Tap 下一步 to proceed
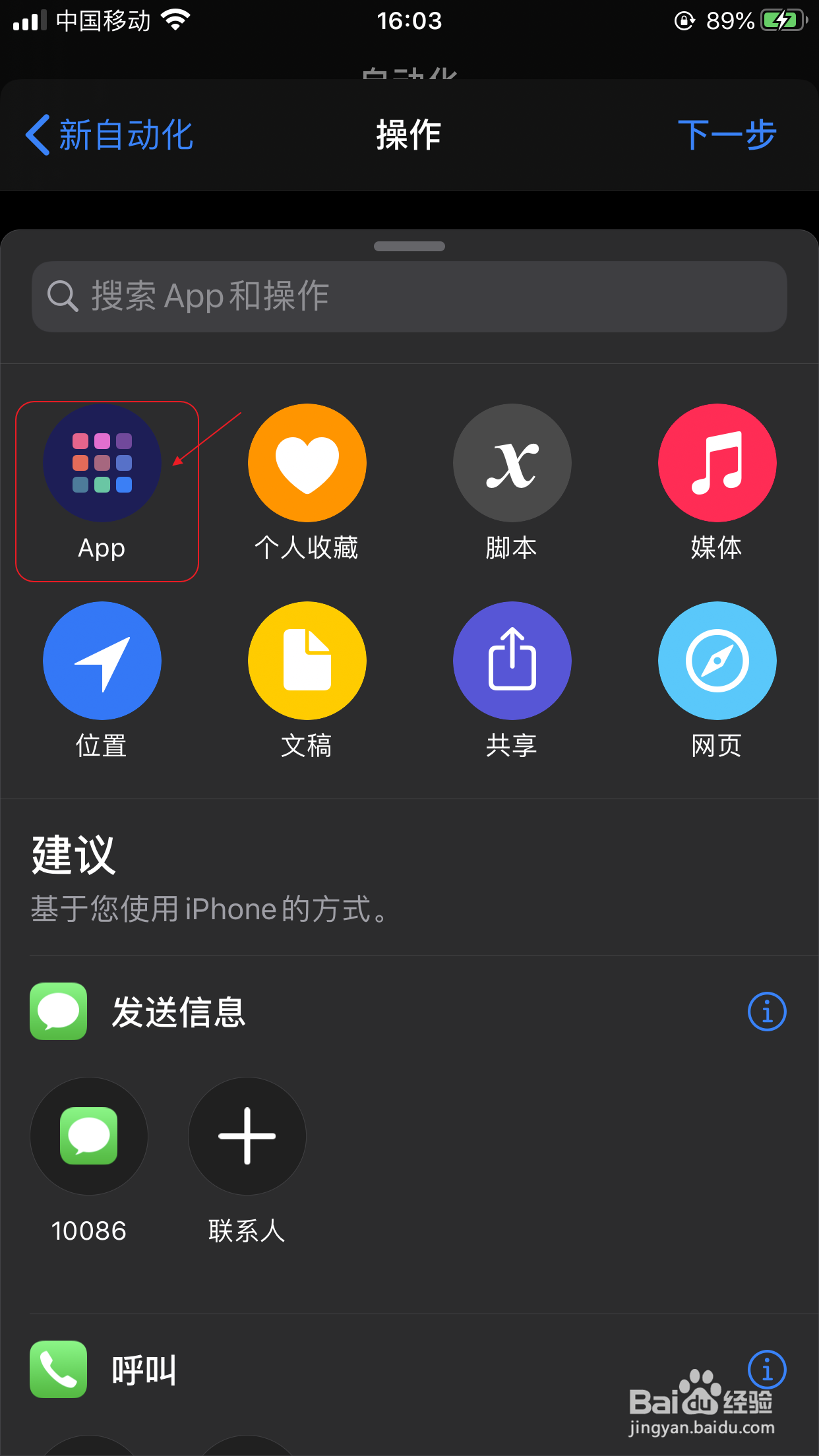This screenshot has height=1456, width=819. point(727,135)
